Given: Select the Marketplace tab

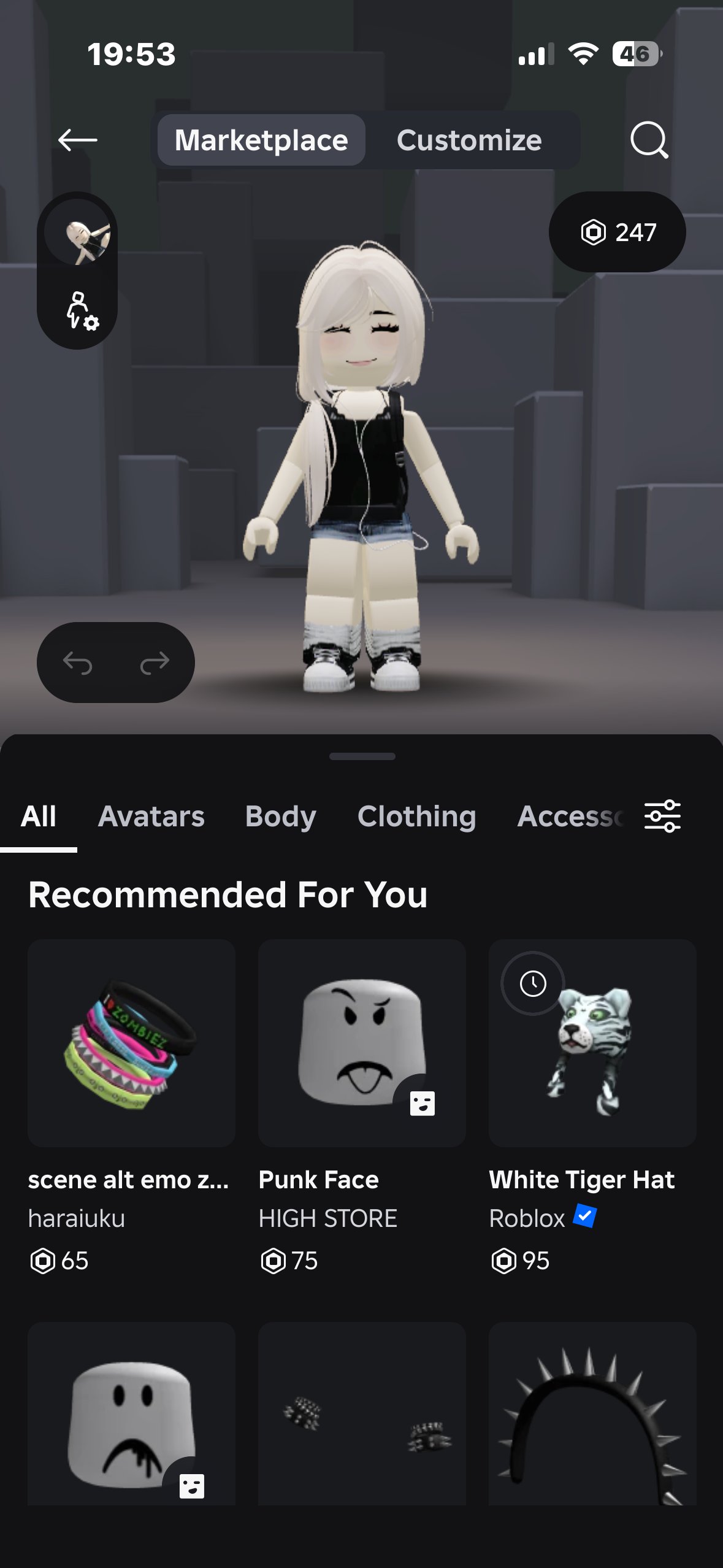Looking at the screenshot, I should click(x=261, y=140).
